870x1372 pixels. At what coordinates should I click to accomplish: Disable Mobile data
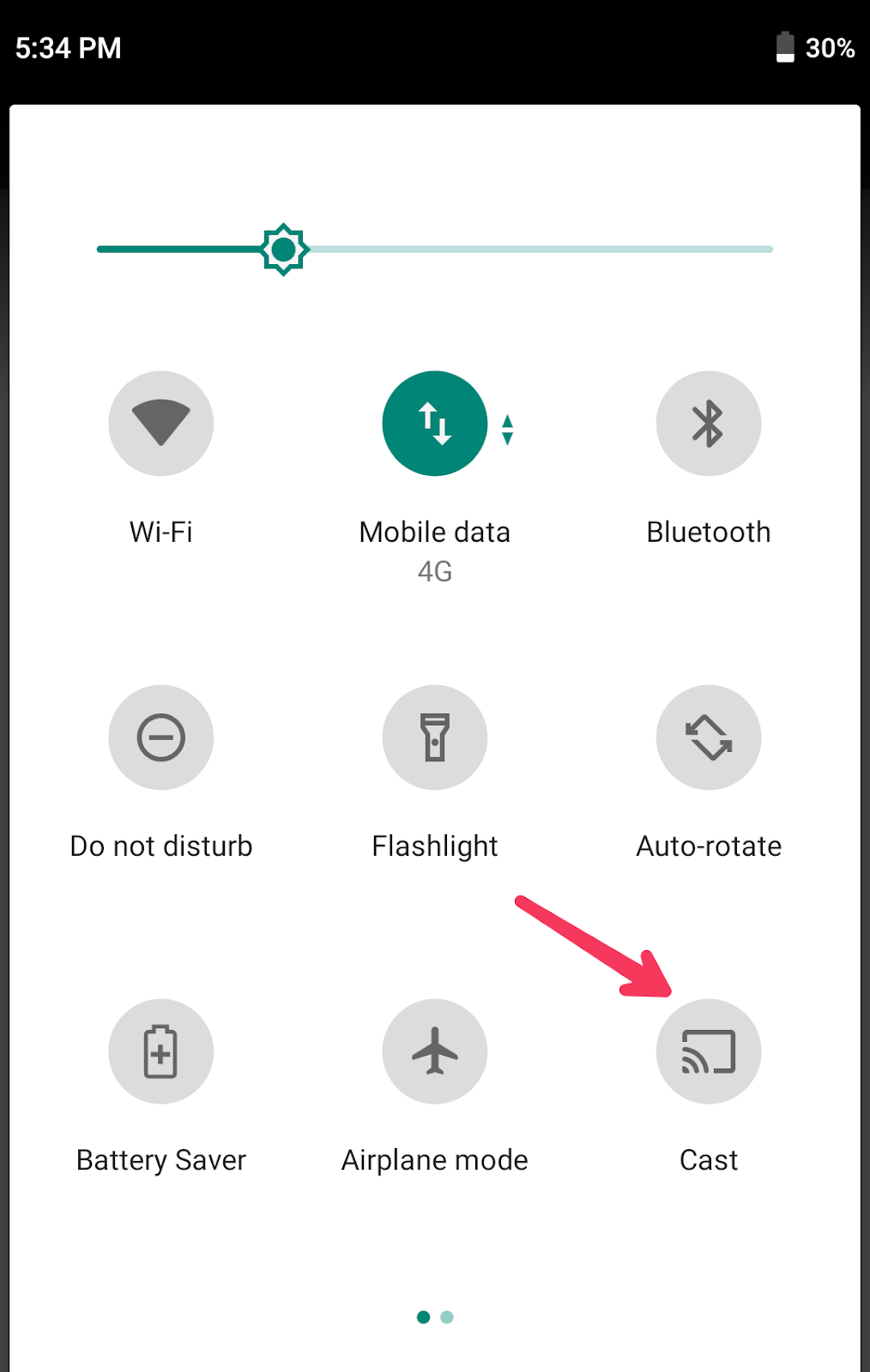(x=434, y=424)
